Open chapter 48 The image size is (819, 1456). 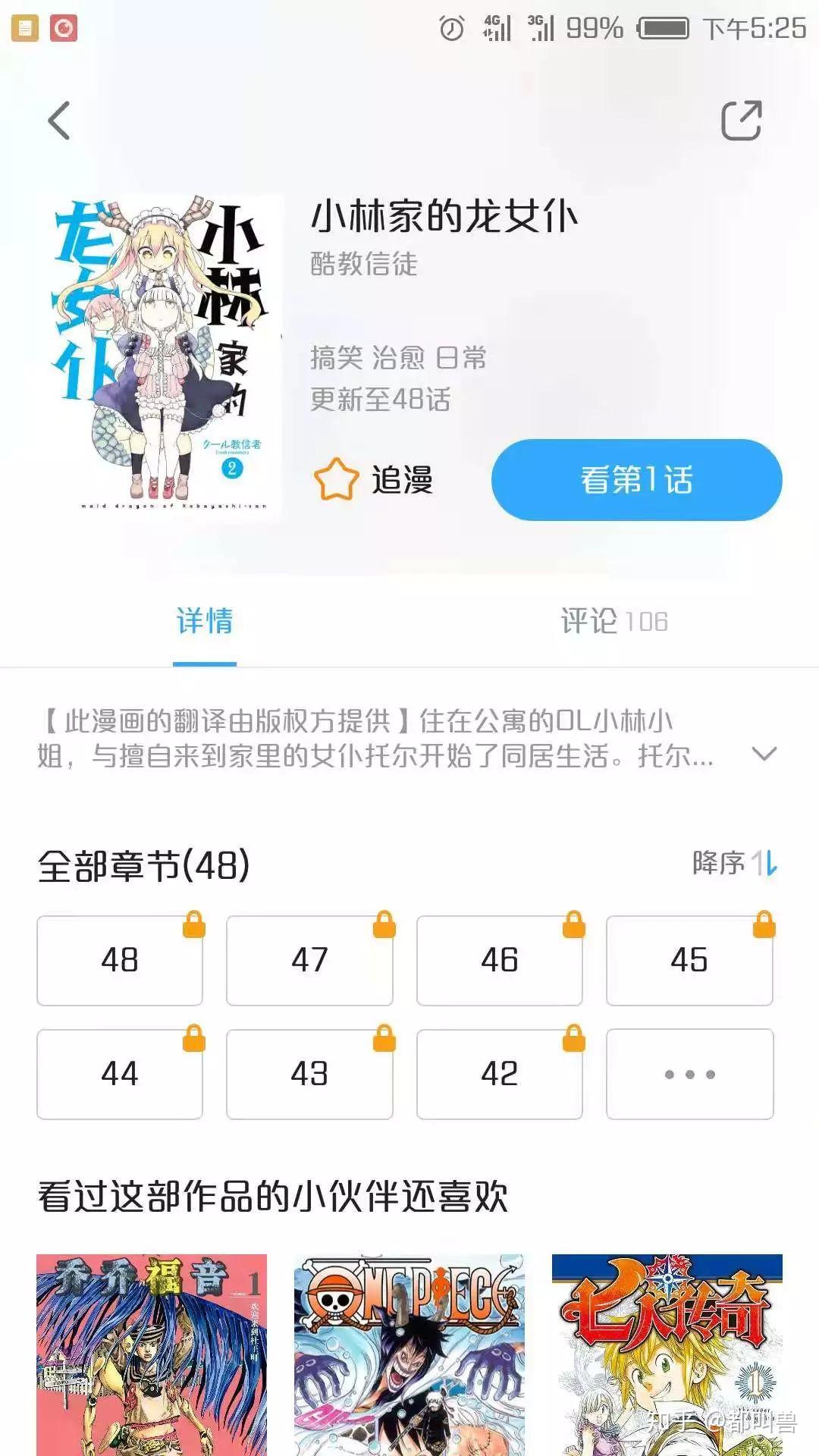click(120, 960)
